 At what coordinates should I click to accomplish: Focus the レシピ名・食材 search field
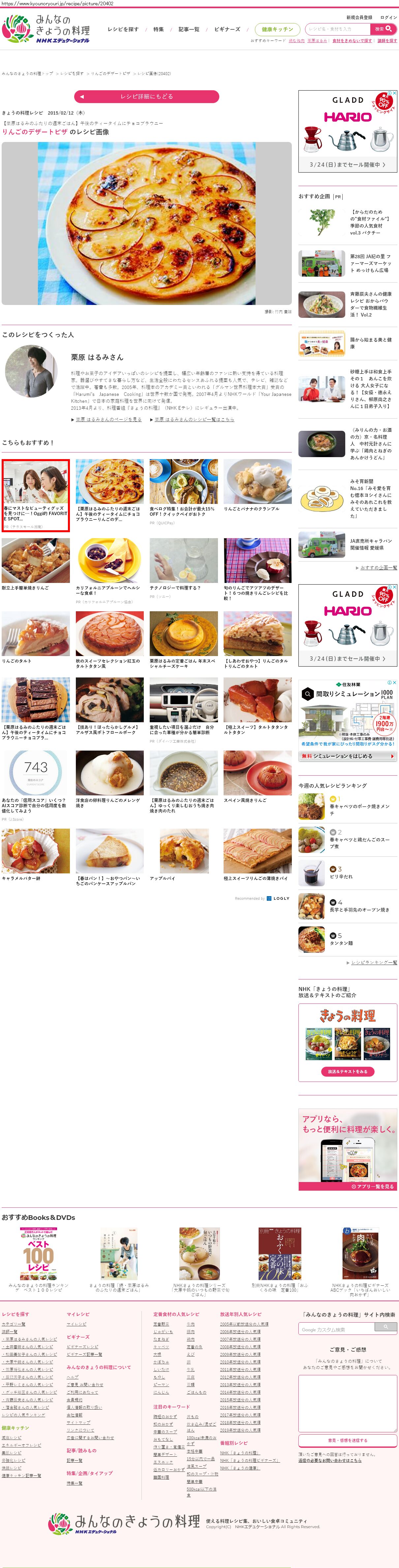(x=337, y=29)
